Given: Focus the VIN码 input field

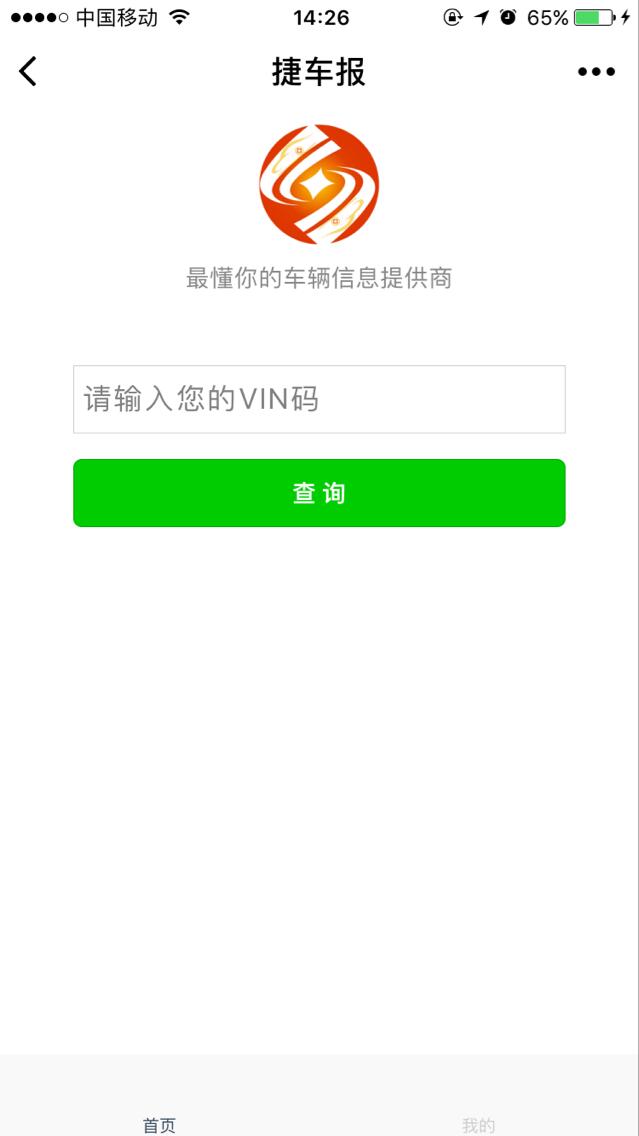Looking at the screenshot, I should click(319, 399).
